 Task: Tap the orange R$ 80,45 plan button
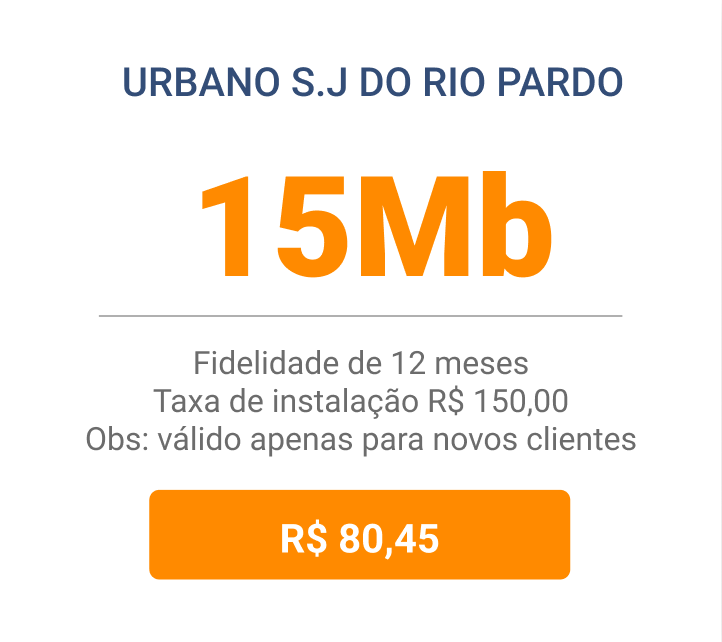(360, 535)
